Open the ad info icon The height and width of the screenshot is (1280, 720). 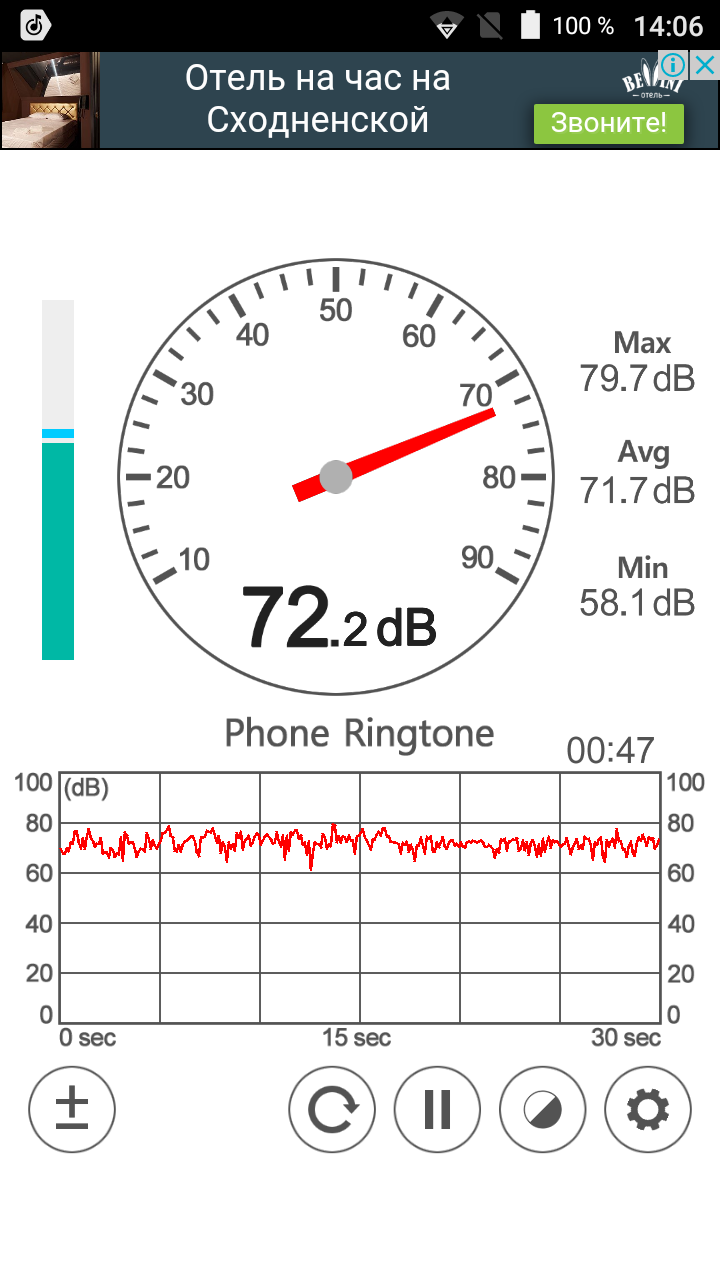[x=674, y=66]
